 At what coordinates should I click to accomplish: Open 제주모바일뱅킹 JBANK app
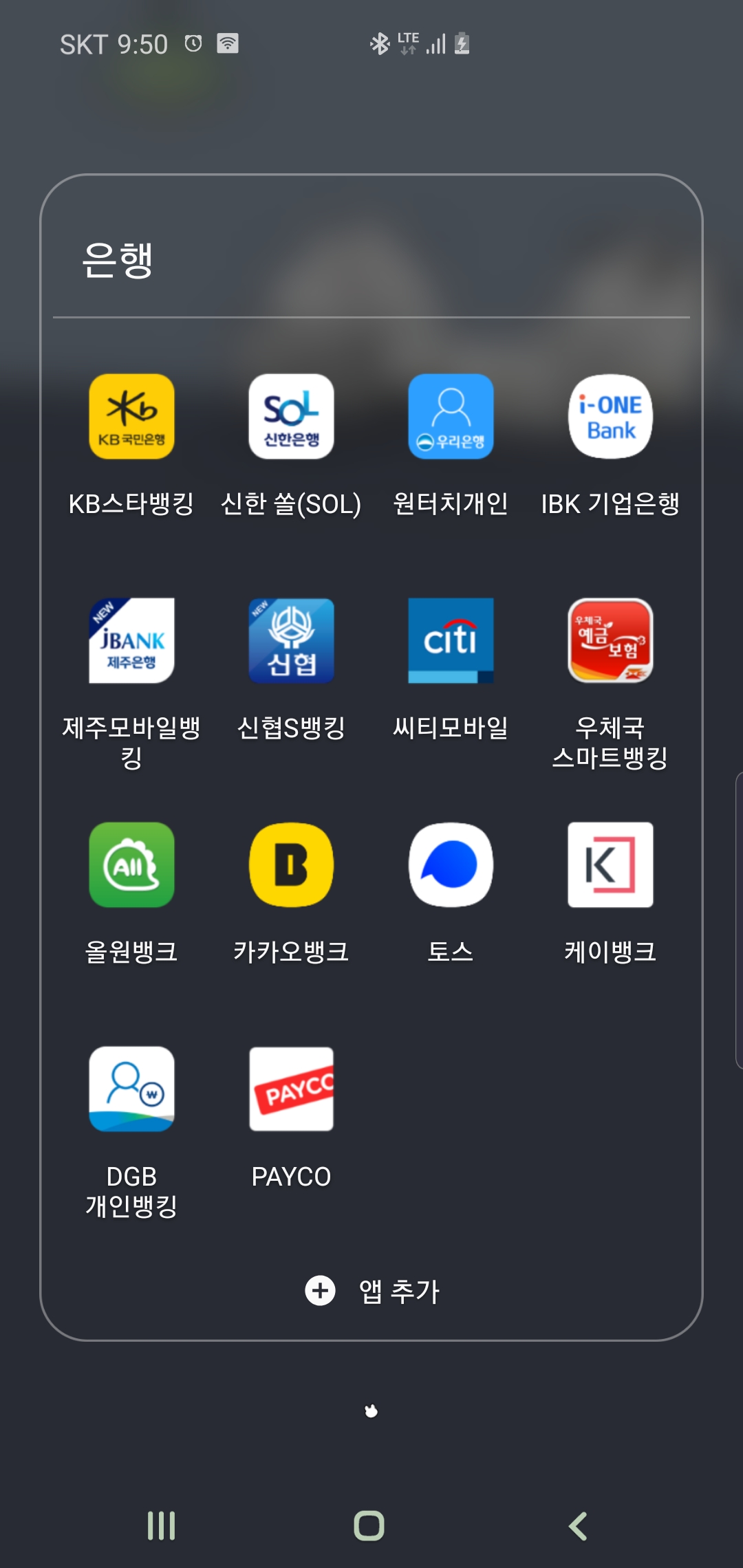click(x=131, y=641)
